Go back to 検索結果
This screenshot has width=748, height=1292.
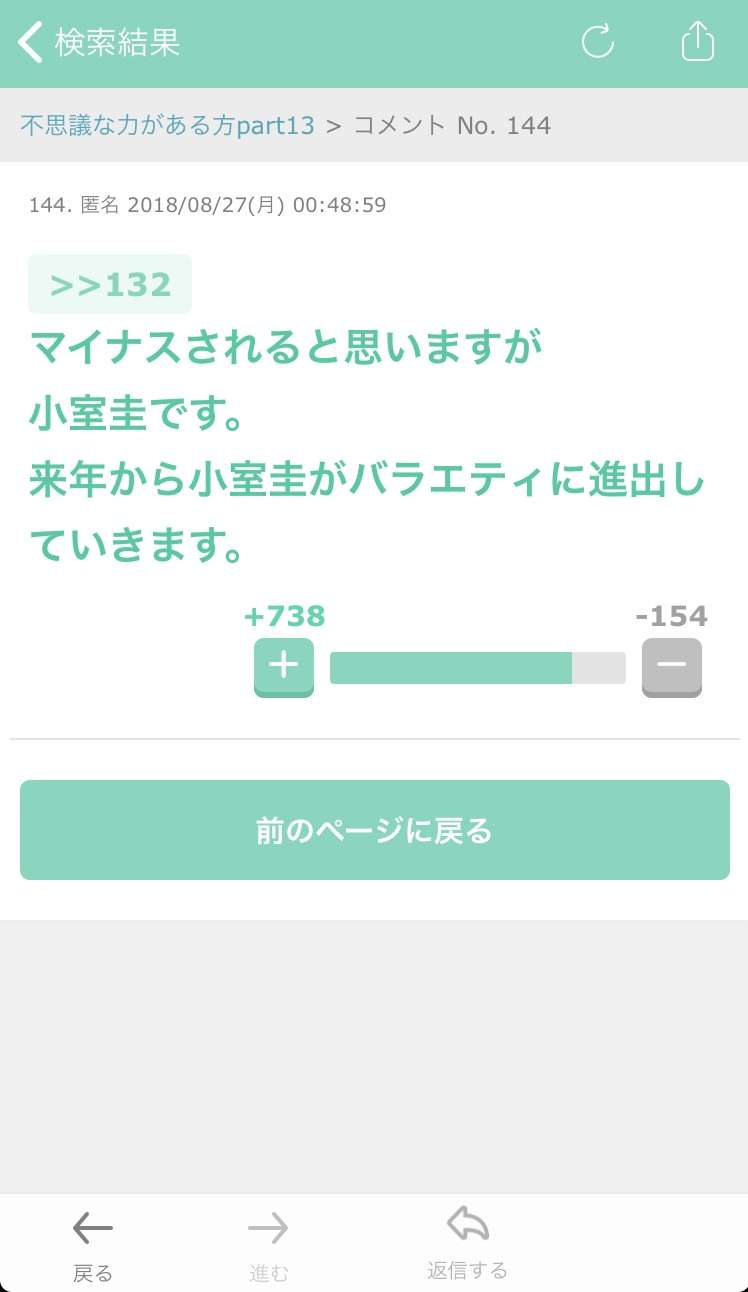pyautogui.click(x=98, y=43)
